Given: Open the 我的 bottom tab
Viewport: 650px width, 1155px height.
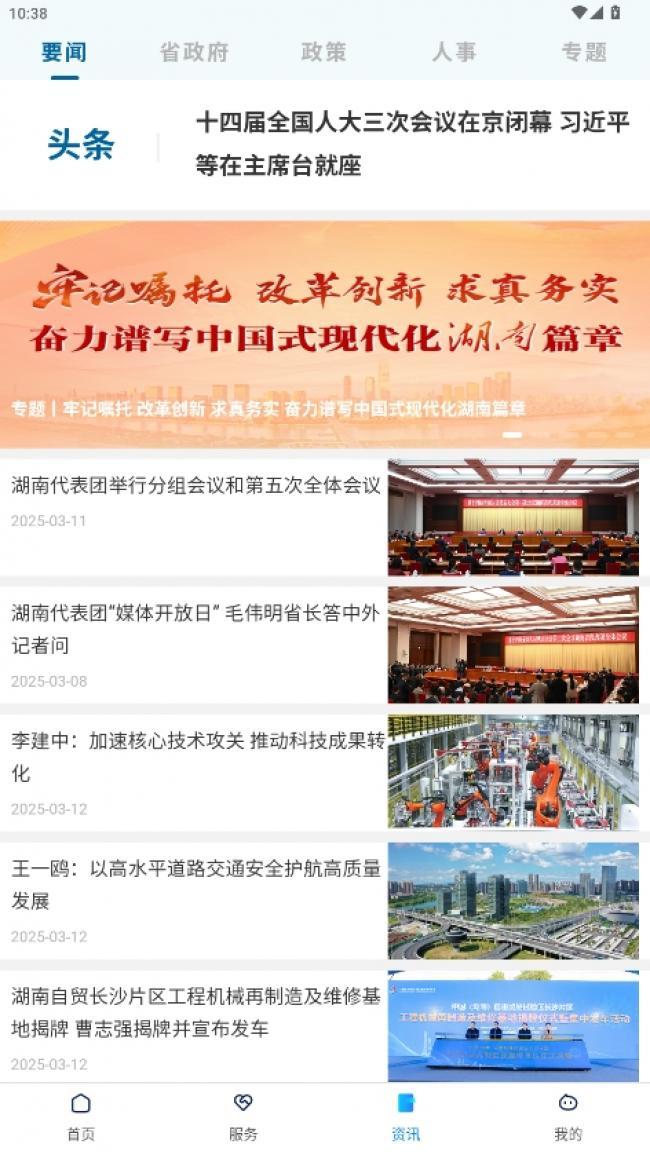Looking at the screenshot, I should [x=568, y=1117].
